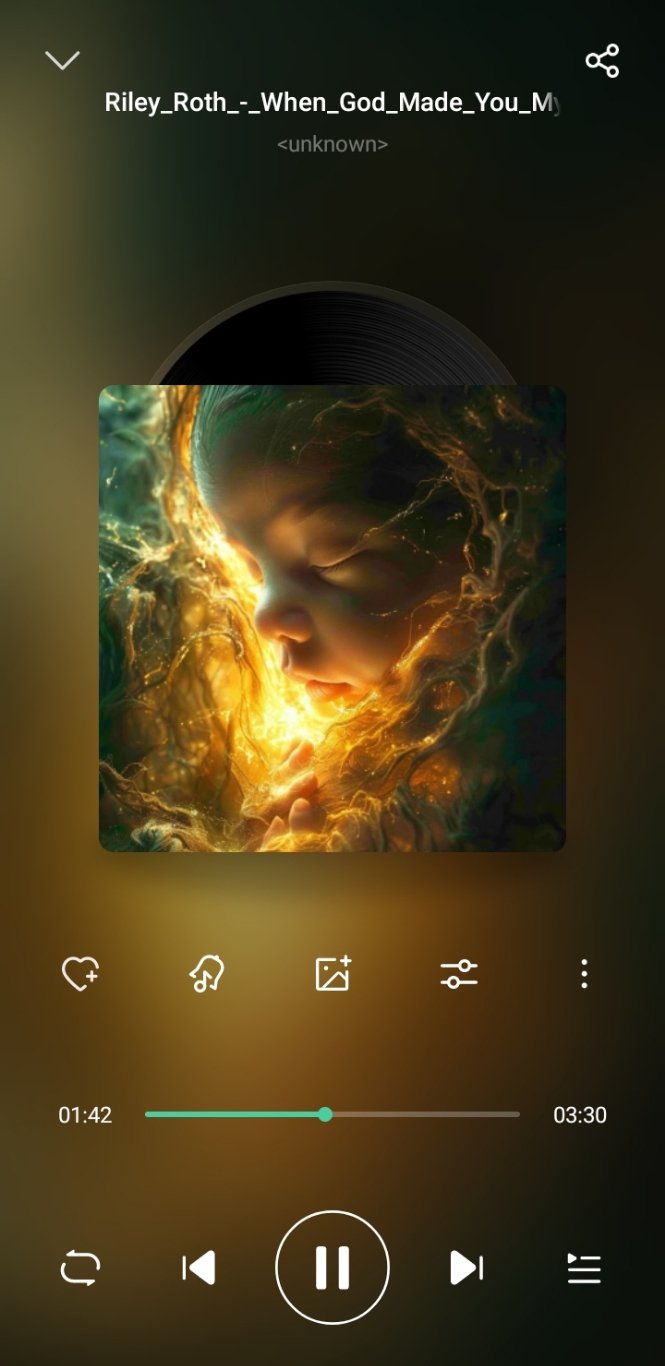The width and height of the screenshot is (665, 1366).
Task: Collapse the player with the down chevron
Action: point(62,61)
